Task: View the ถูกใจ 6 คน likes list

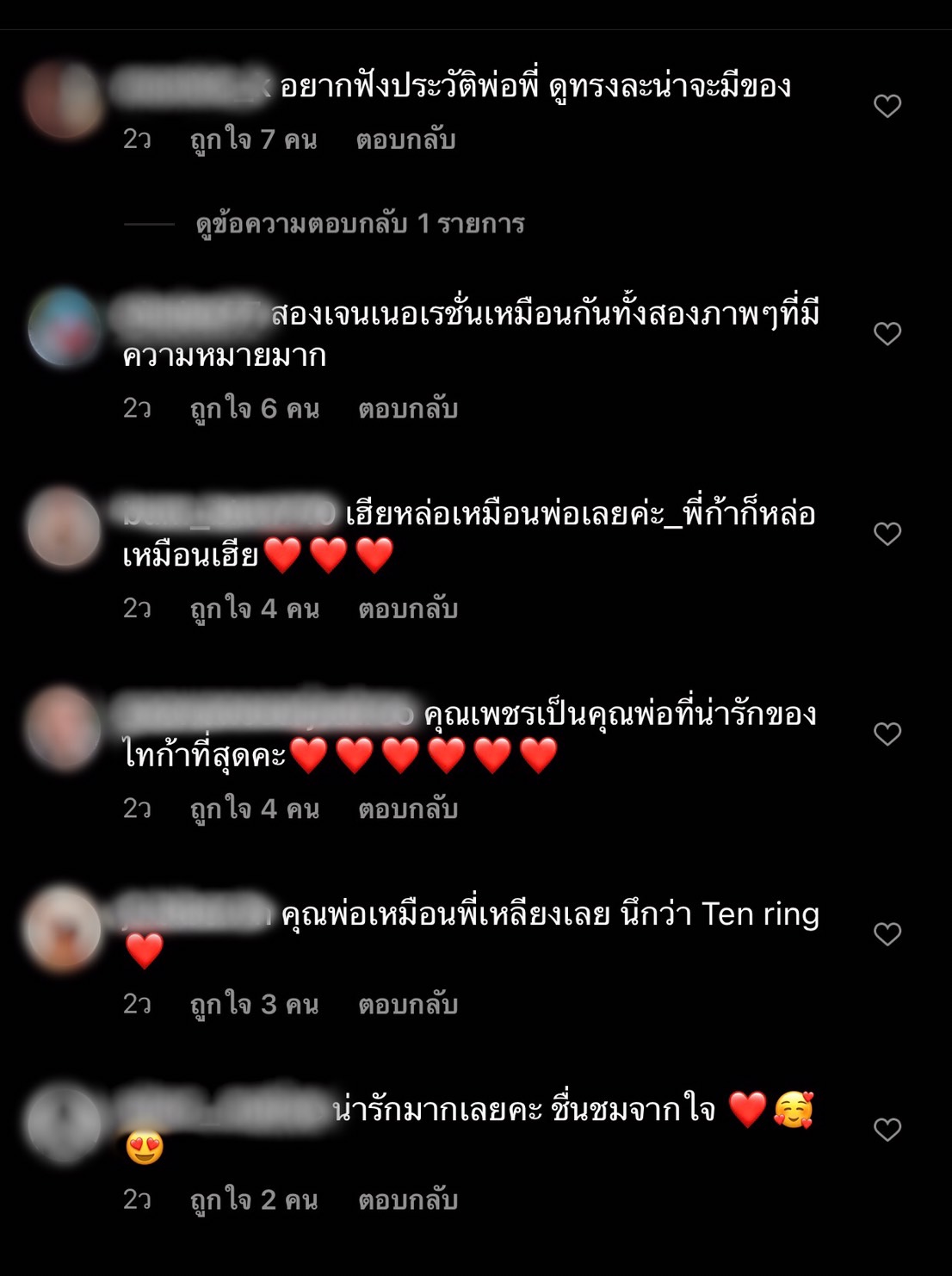Action: tap(254, 408)
